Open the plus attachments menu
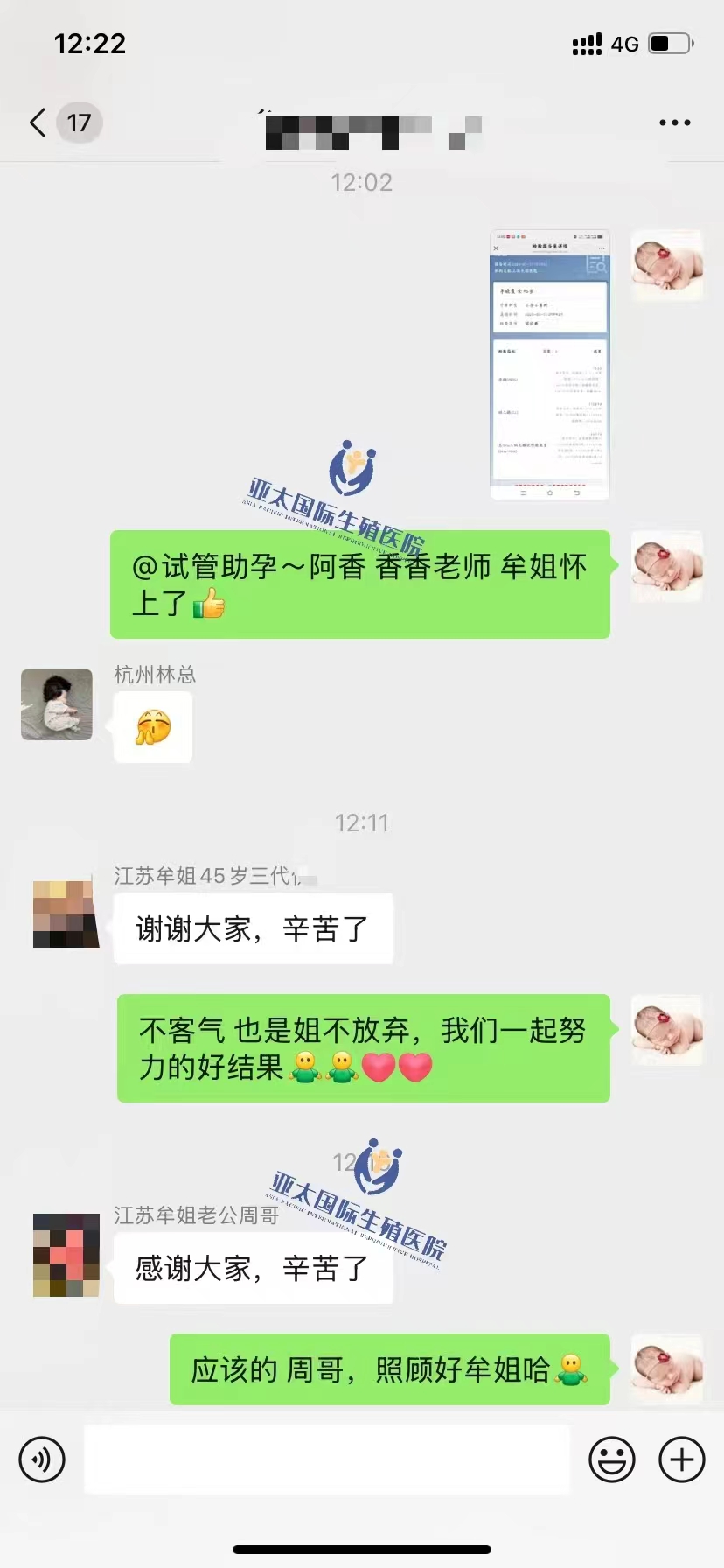 tap(681, 1459)
